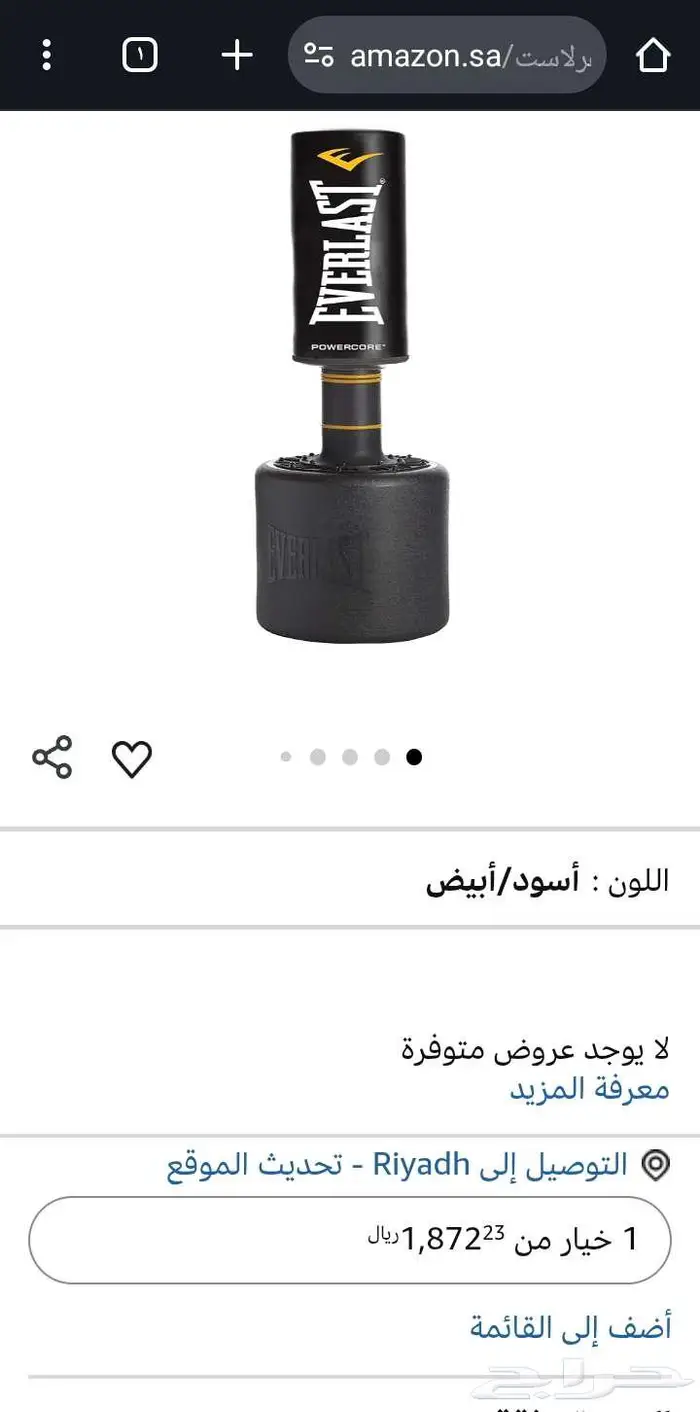Tap the amazon.sa address bar
The width and height of the screenshot is (700, 1412).
tap(447, 56)
